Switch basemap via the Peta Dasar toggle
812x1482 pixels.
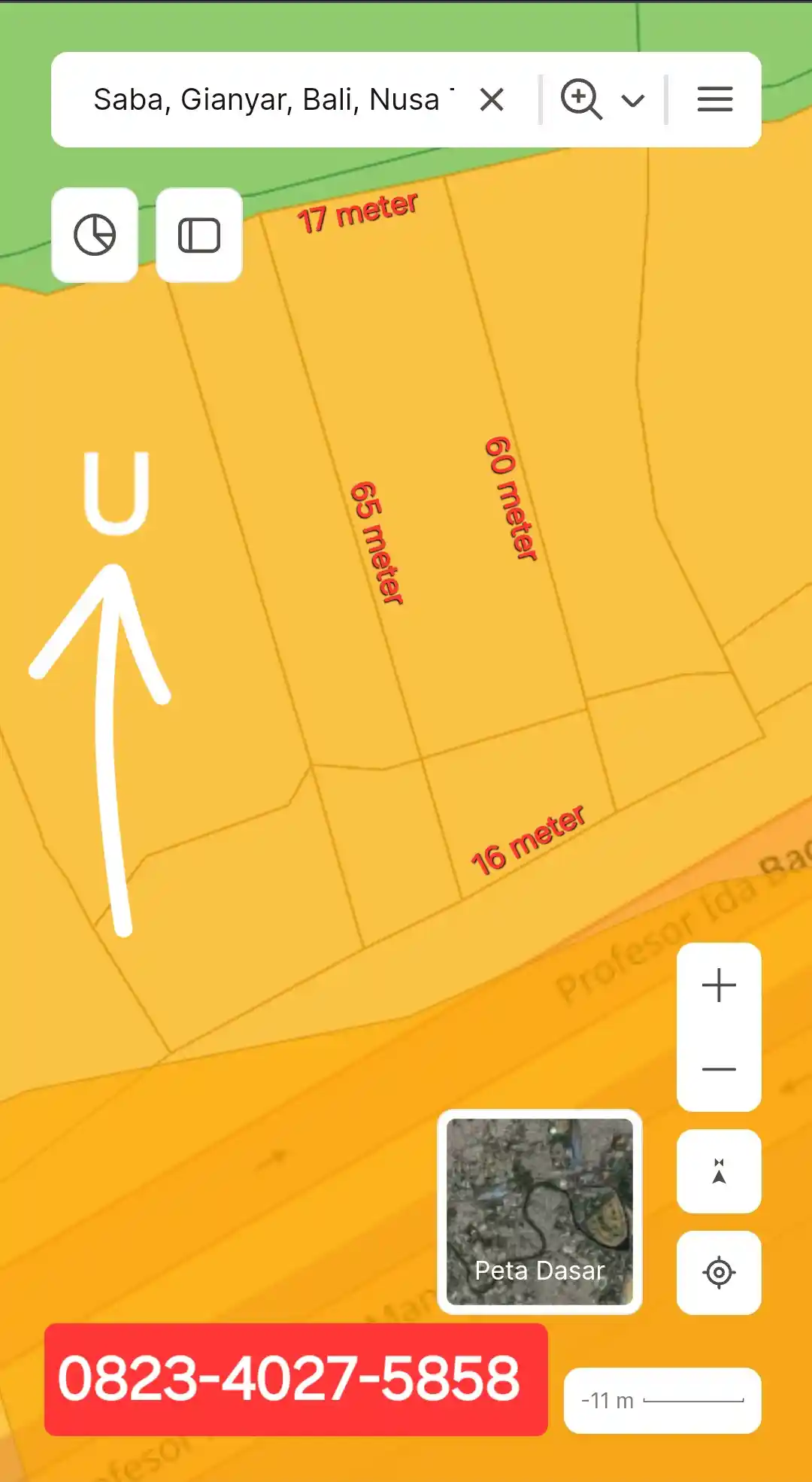[541, 1211]
